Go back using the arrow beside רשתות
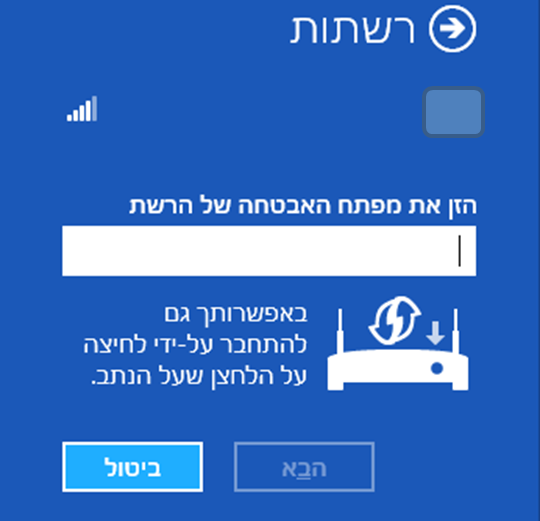This screenshot has width=540, height=521. click(x=453, y=29)
